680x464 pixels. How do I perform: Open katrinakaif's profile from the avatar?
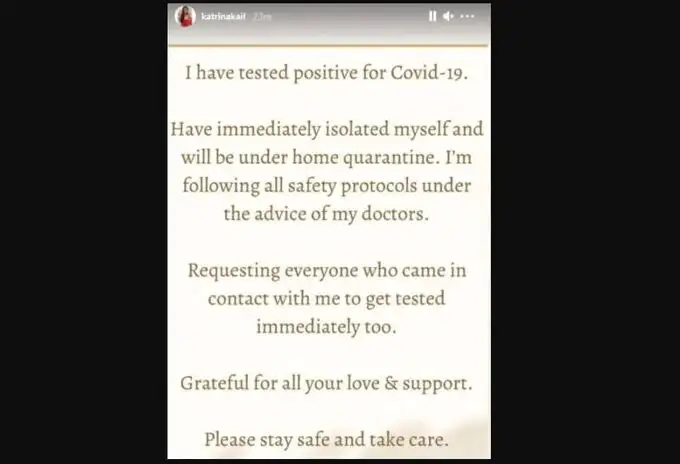coord(183,16)
